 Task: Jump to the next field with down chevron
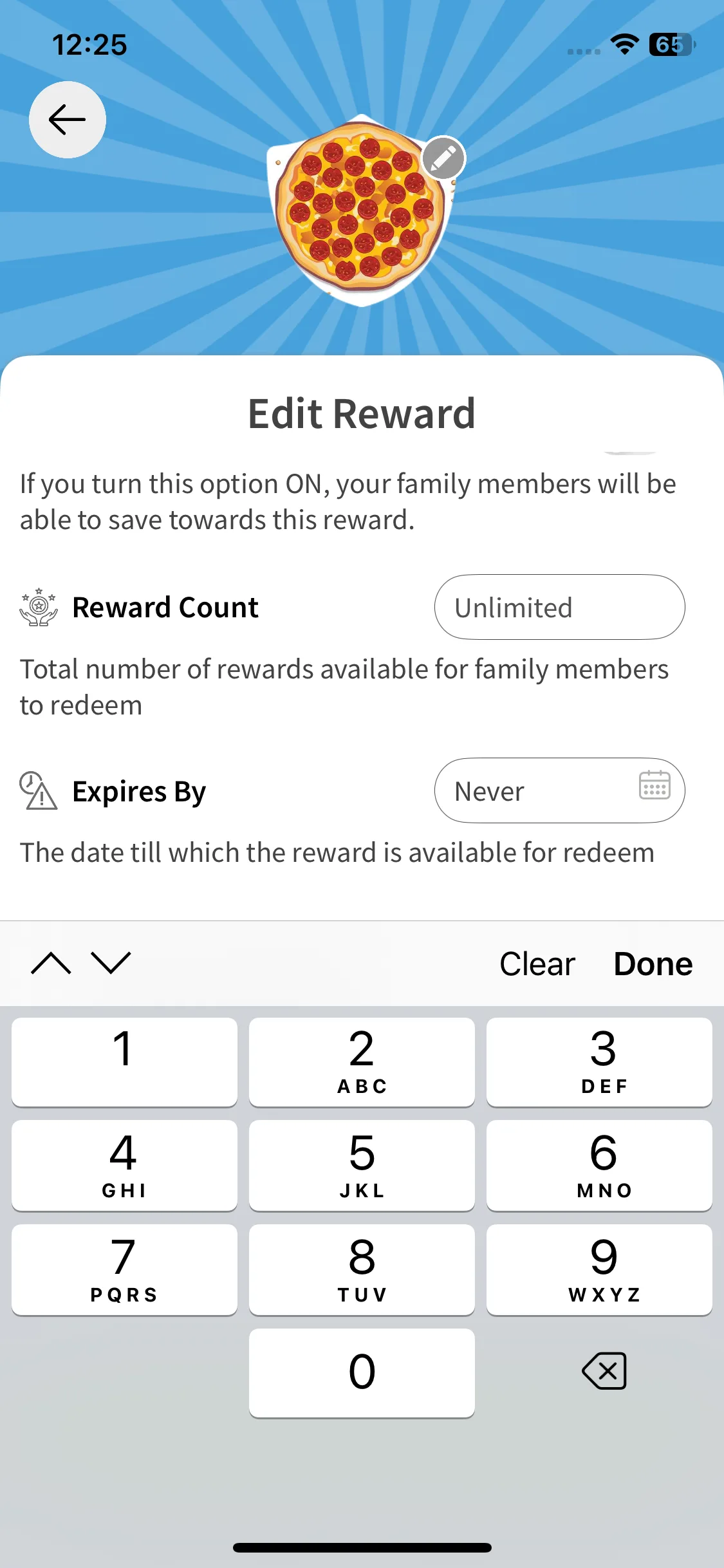111,964
